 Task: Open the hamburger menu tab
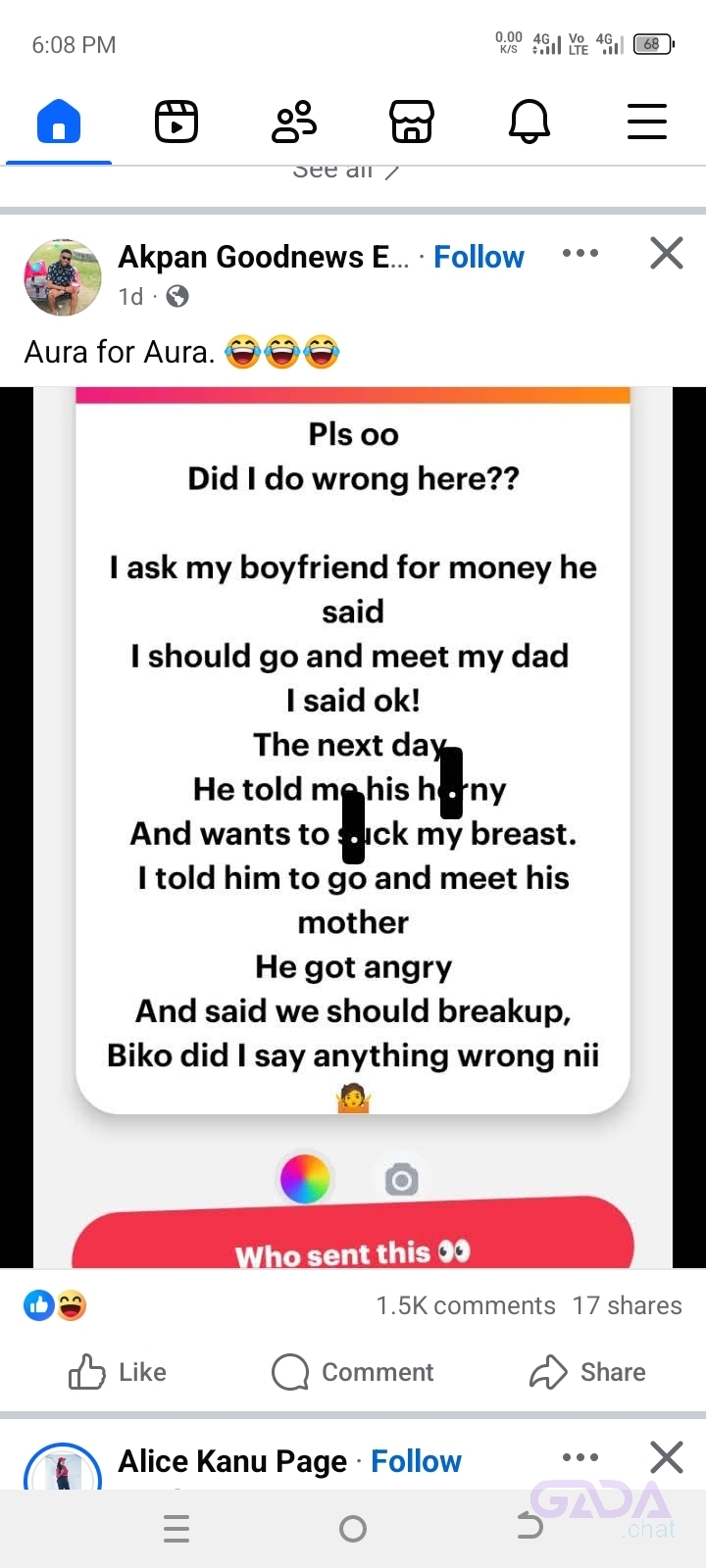click(647, 122)
